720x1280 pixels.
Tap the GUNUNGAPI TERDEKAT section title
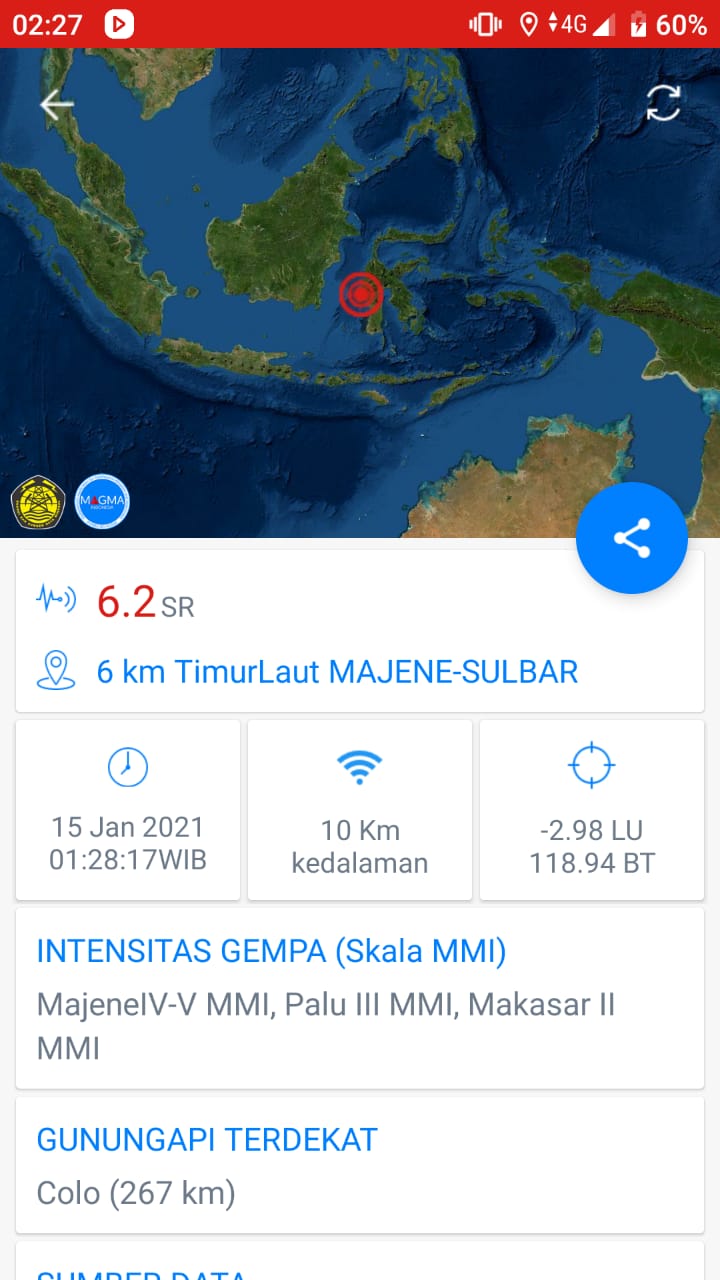[206, 1139]
